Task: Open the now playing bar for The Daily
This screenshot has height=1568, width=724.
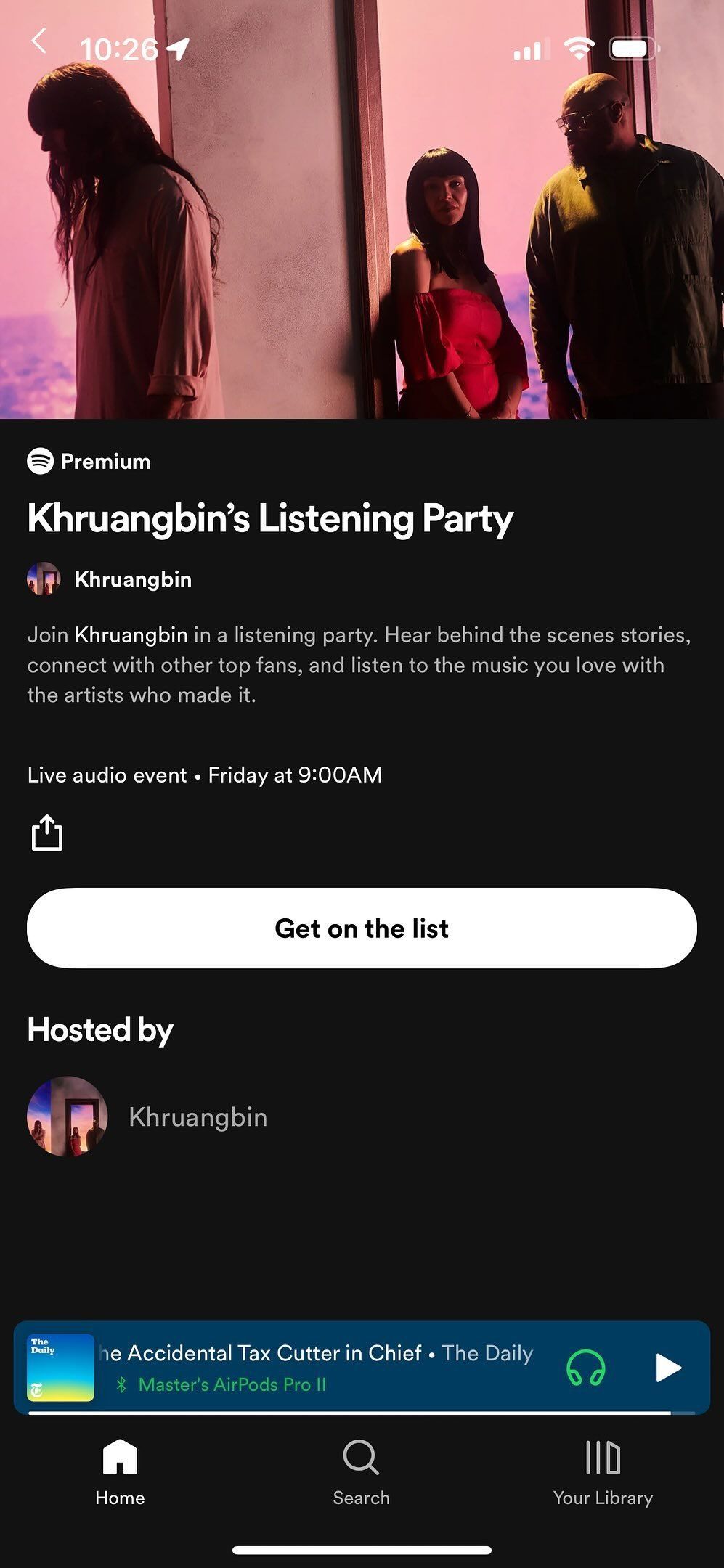Action: [x=320, y=1366]
